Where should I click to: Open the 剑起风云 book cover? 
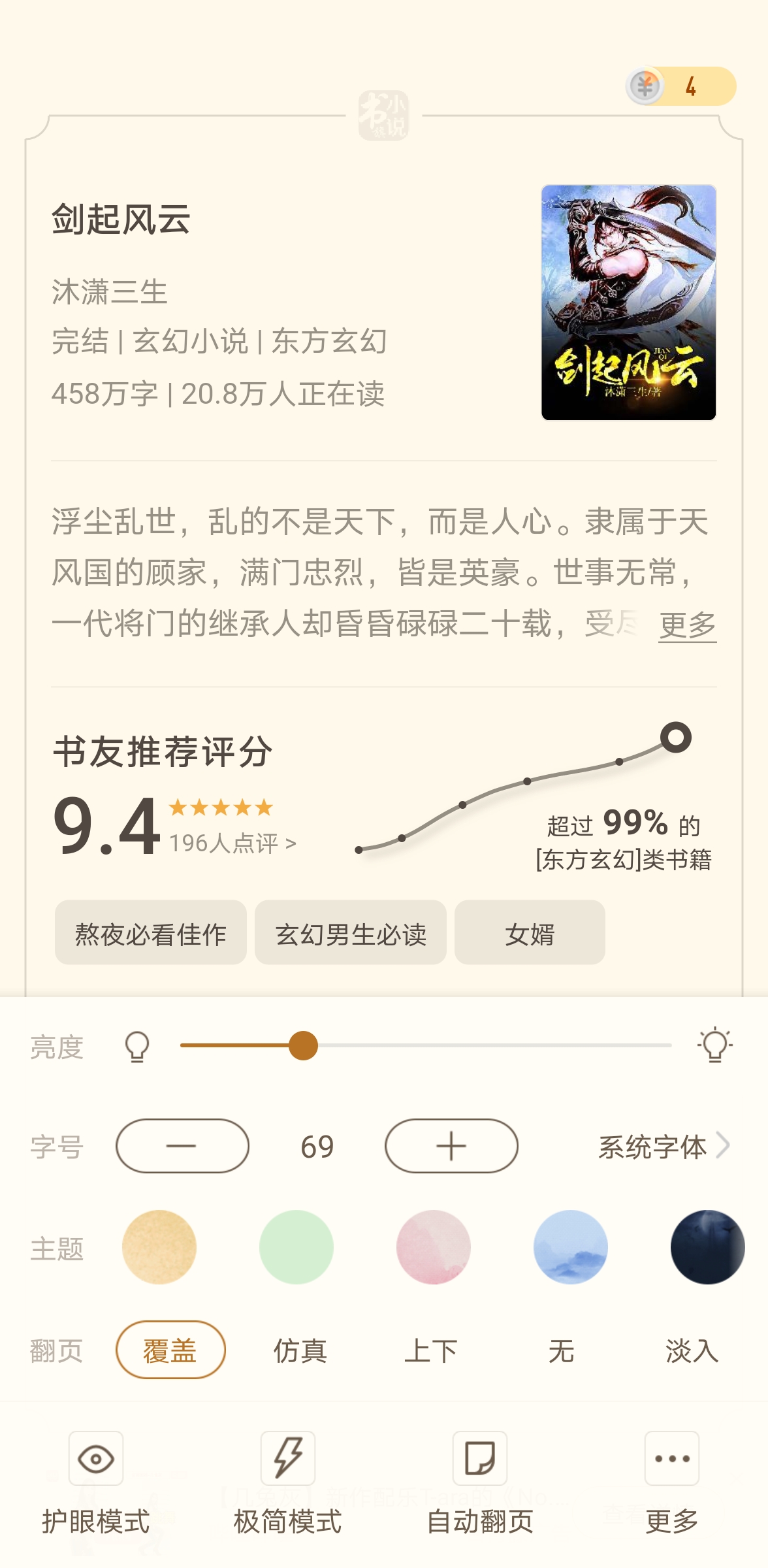(x=628, y=302)
